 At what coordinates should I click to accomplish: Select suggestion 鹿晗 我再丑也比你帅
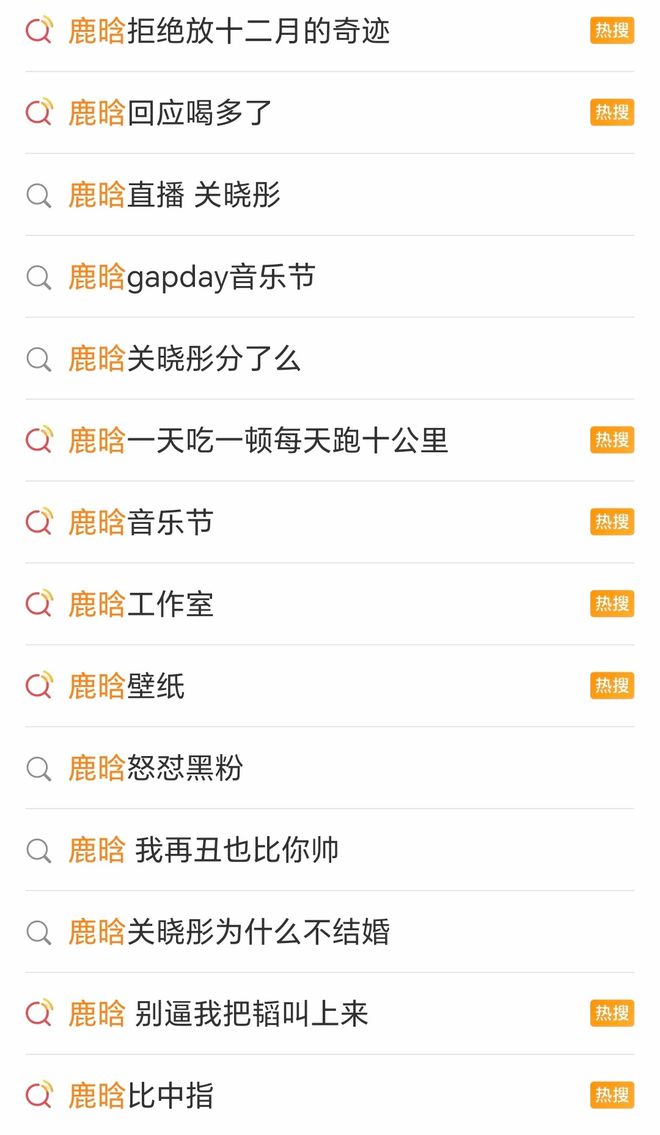tap(329, 849)
